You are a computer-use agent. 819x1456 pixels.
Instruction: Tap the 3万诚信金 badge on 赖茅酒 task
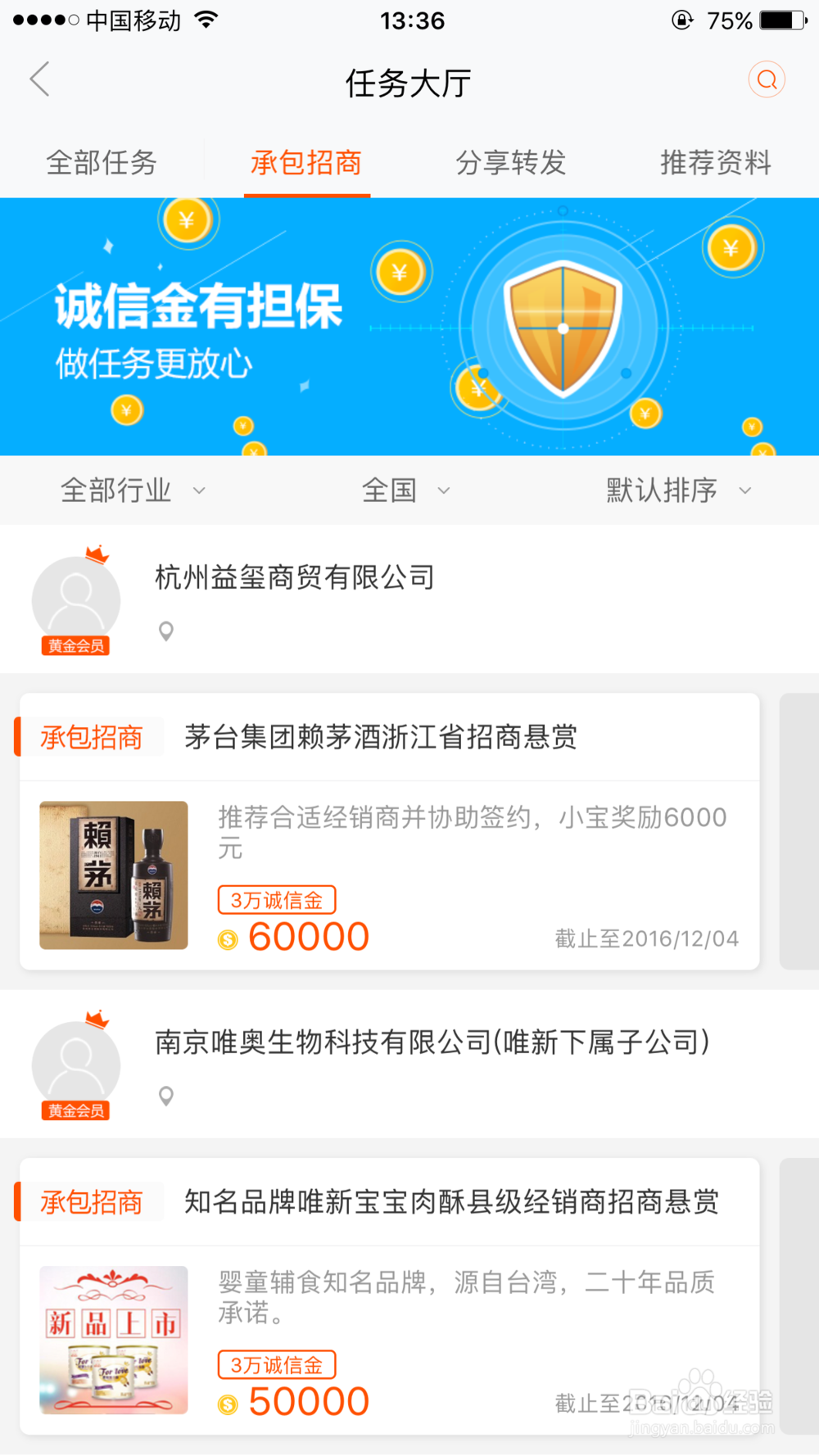coord(276,899)
